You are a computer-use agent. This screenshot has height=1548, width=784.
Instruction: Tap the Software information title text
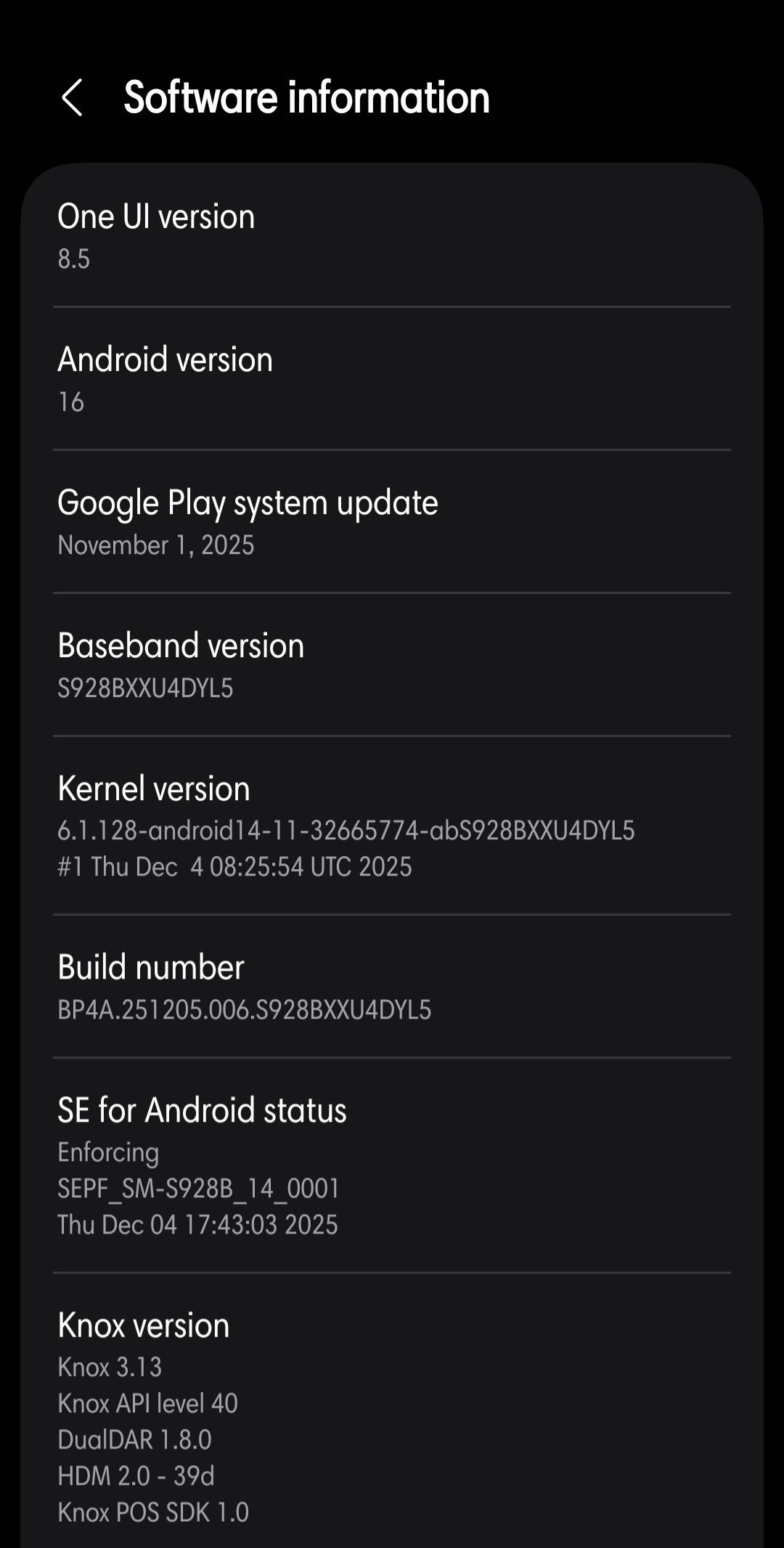(305, 98)
